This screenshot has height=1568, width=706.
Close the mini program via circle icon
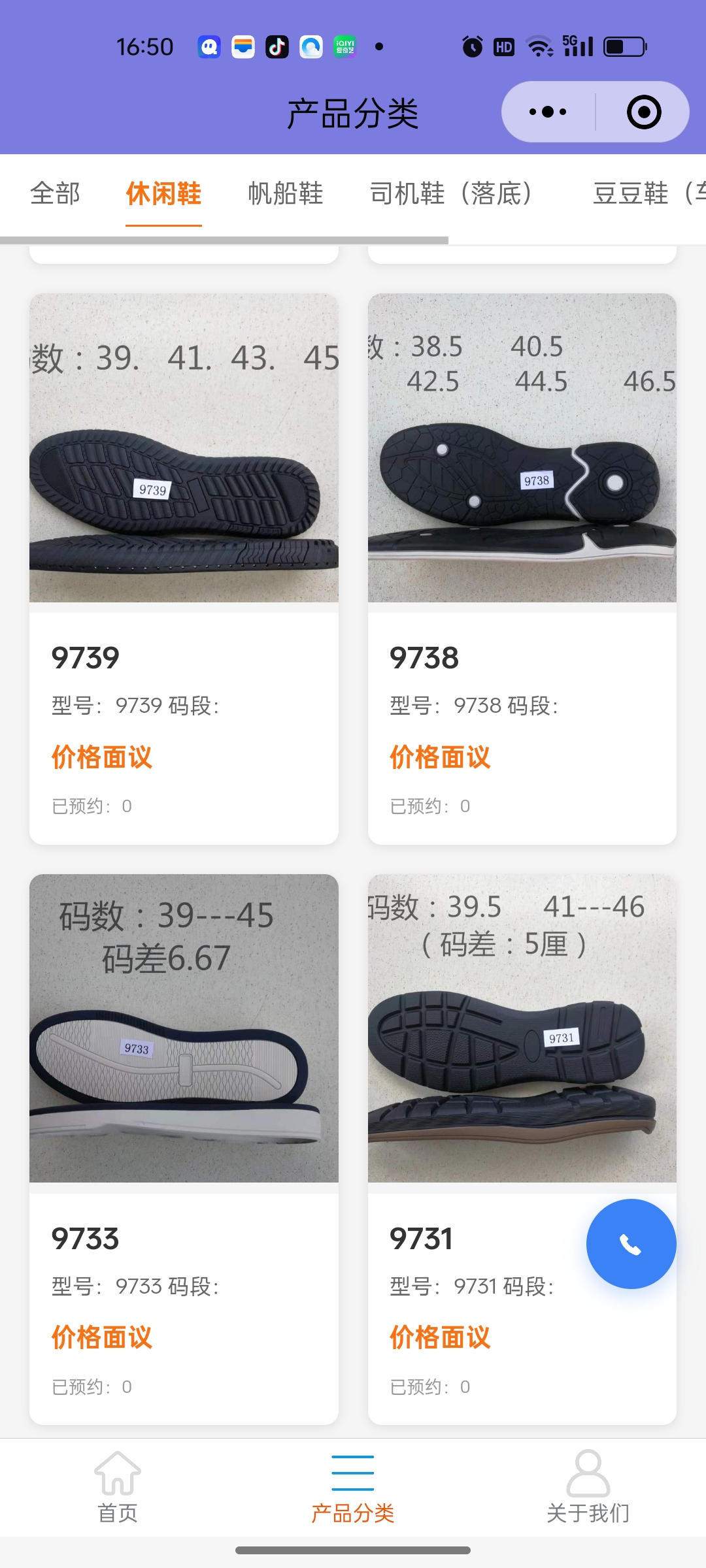[644, 112]
